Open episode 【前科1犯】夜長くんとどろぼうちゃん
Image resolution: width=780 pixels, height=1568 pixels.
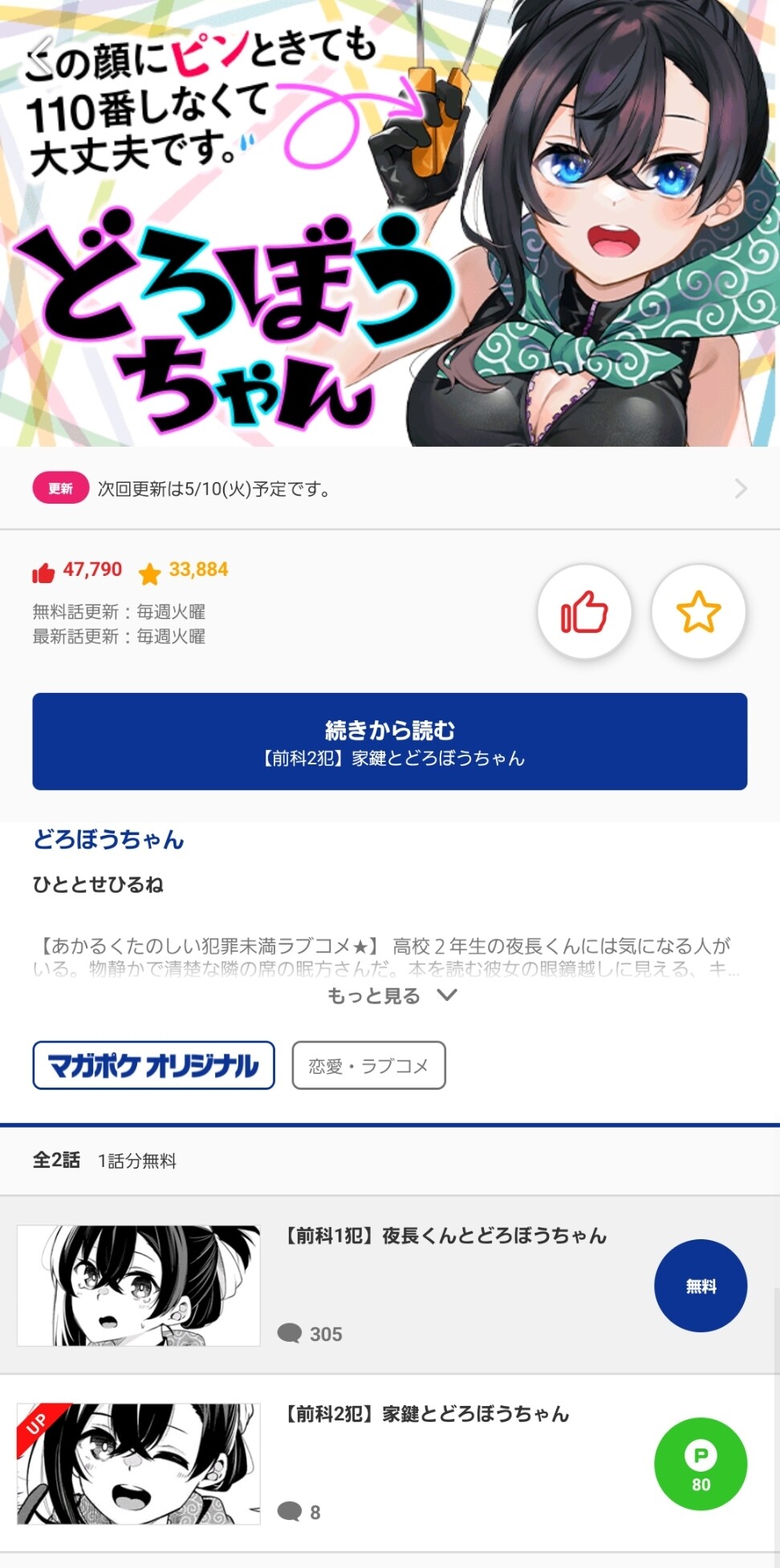click(445, 1236)
